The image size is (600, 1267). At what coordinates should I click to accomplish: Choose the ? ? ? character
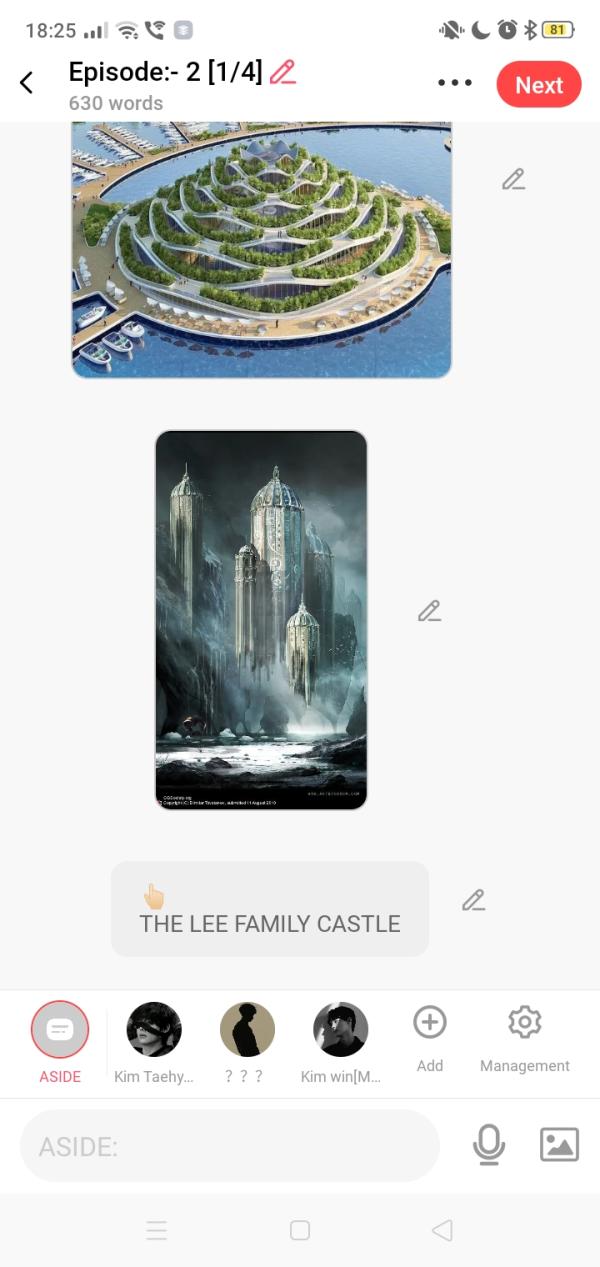(x=247, y=1030)
